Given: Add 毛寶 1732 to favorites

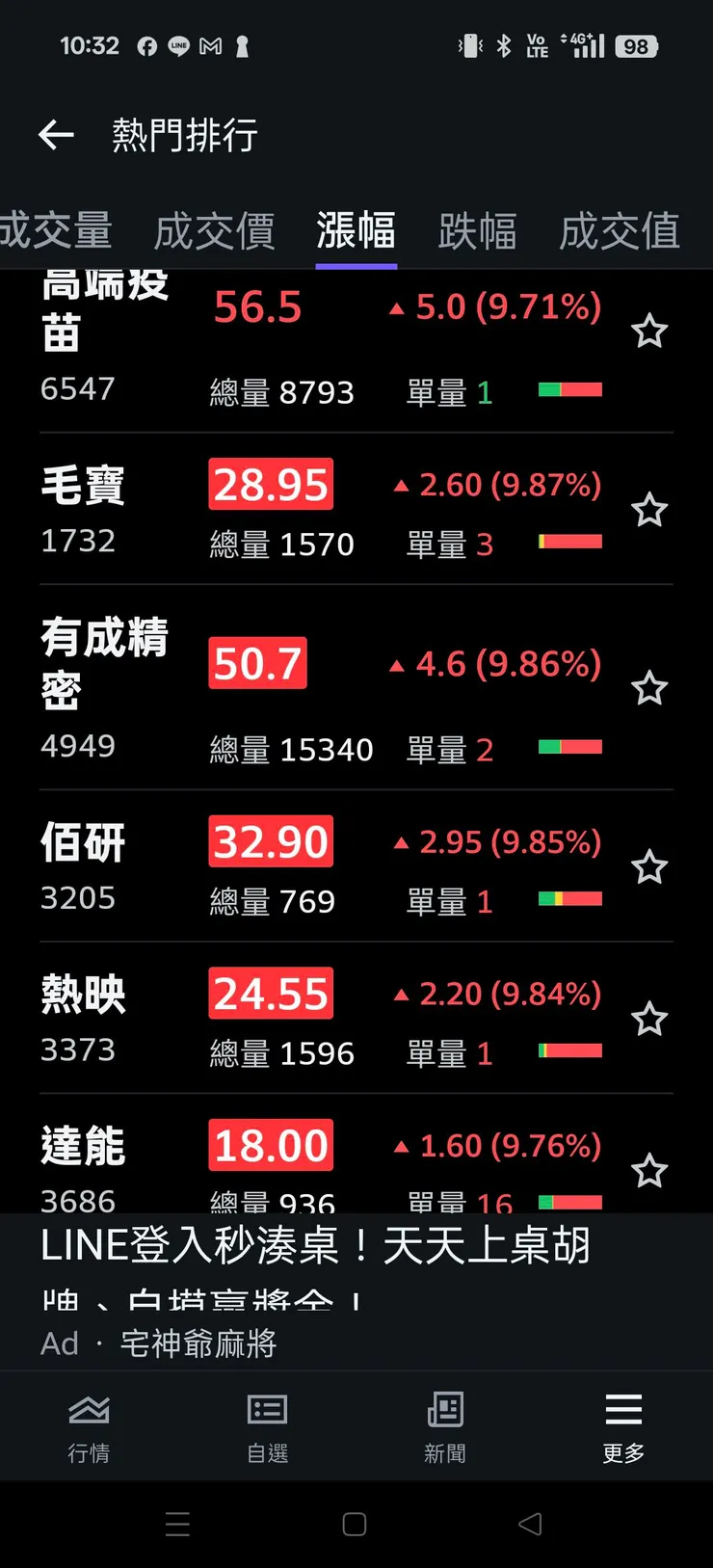Looking at the screenshot, I should coord(649,510).
